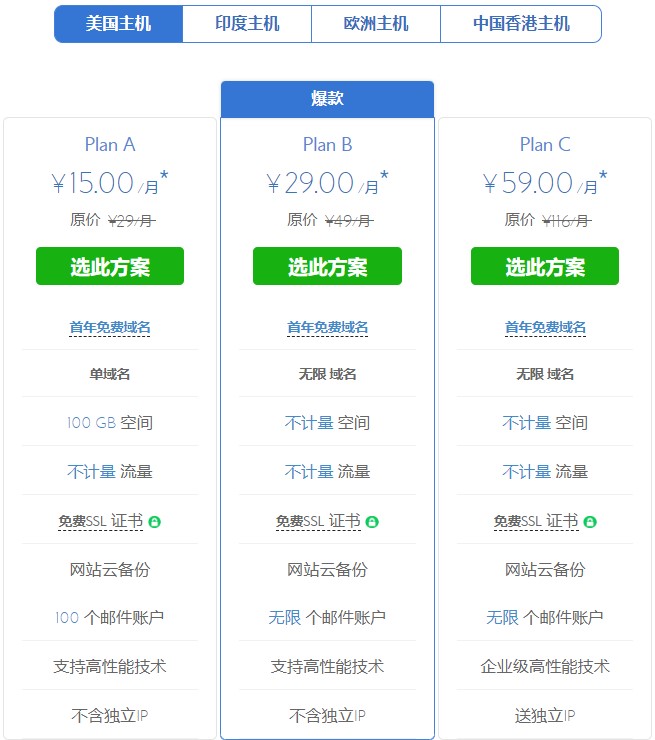Open 首年免费域名 info under Plan B
655x740 pixels.
click(x=327, y=327)
